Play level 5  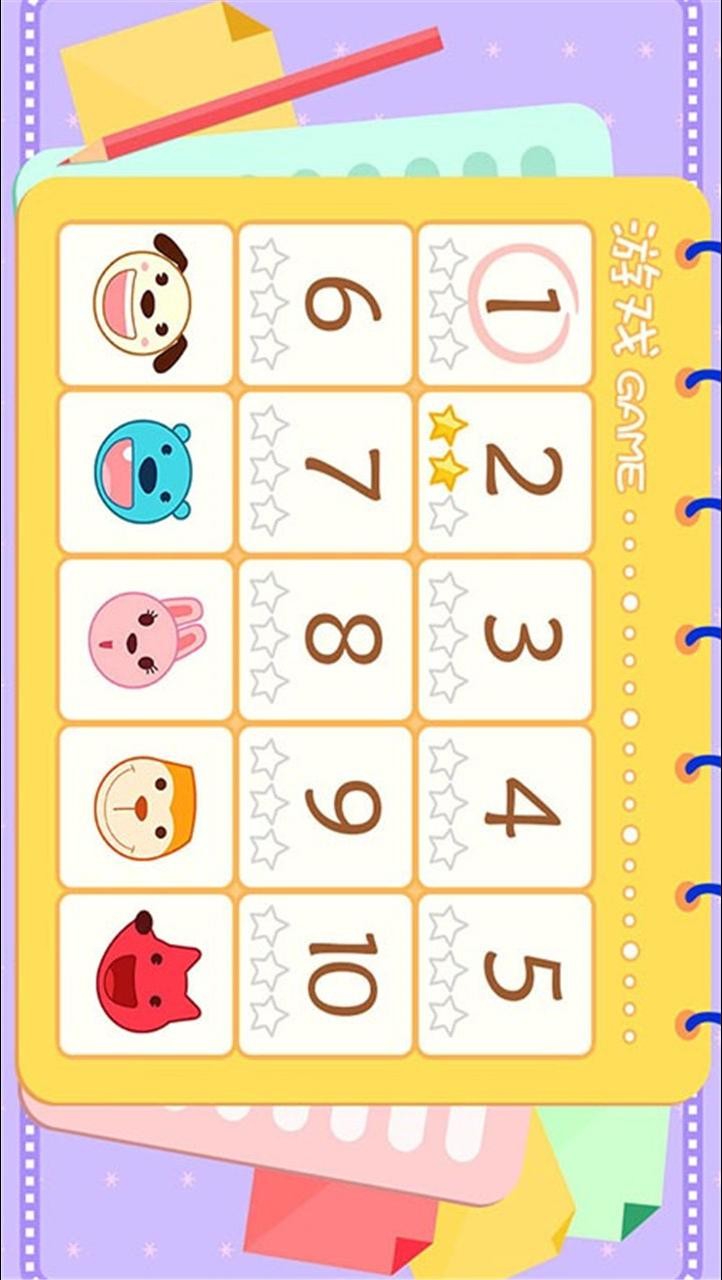pyautogui.click(x=505, y=975)
